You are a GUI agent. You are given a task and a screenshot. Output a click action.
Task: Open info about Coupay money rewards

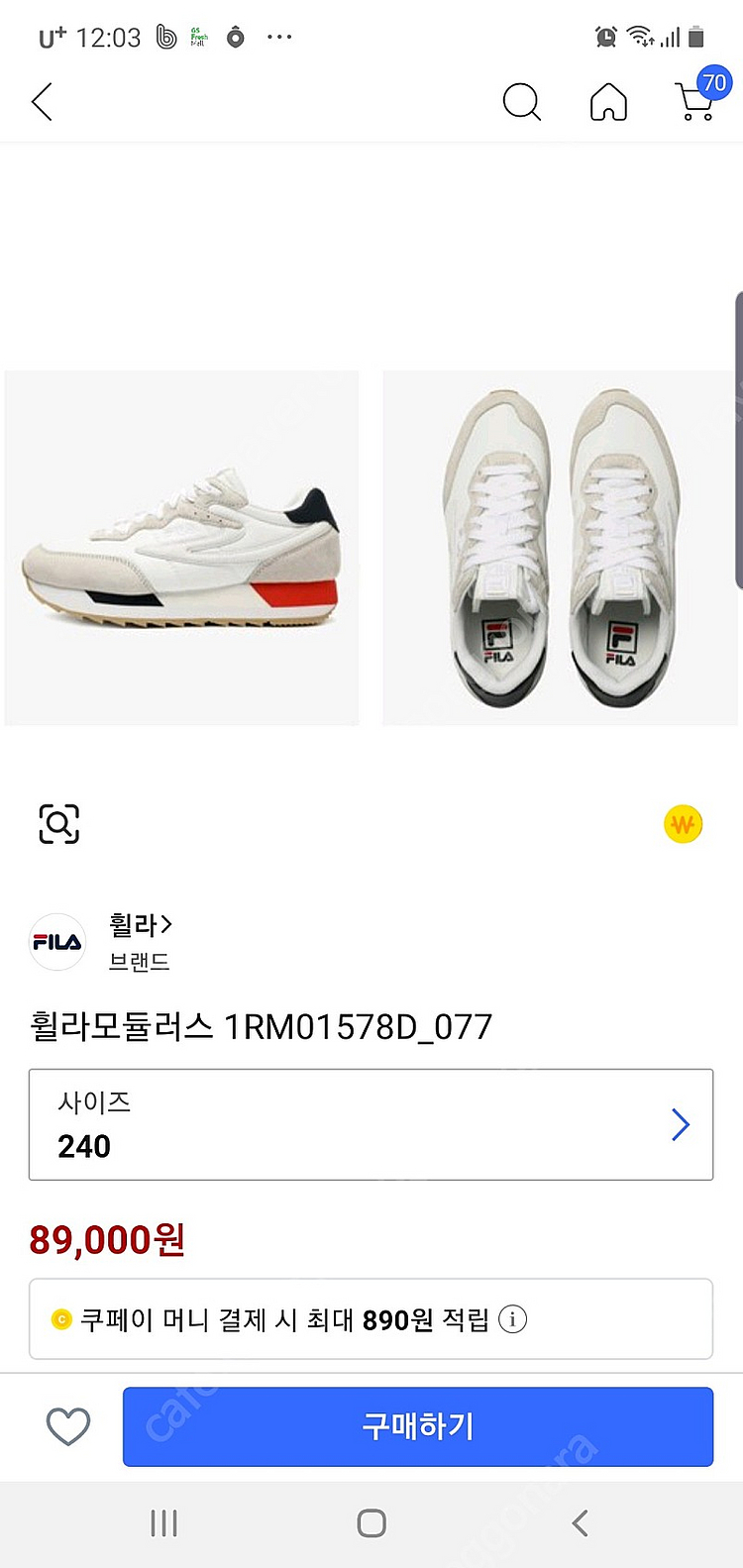tap(512, 1319)
